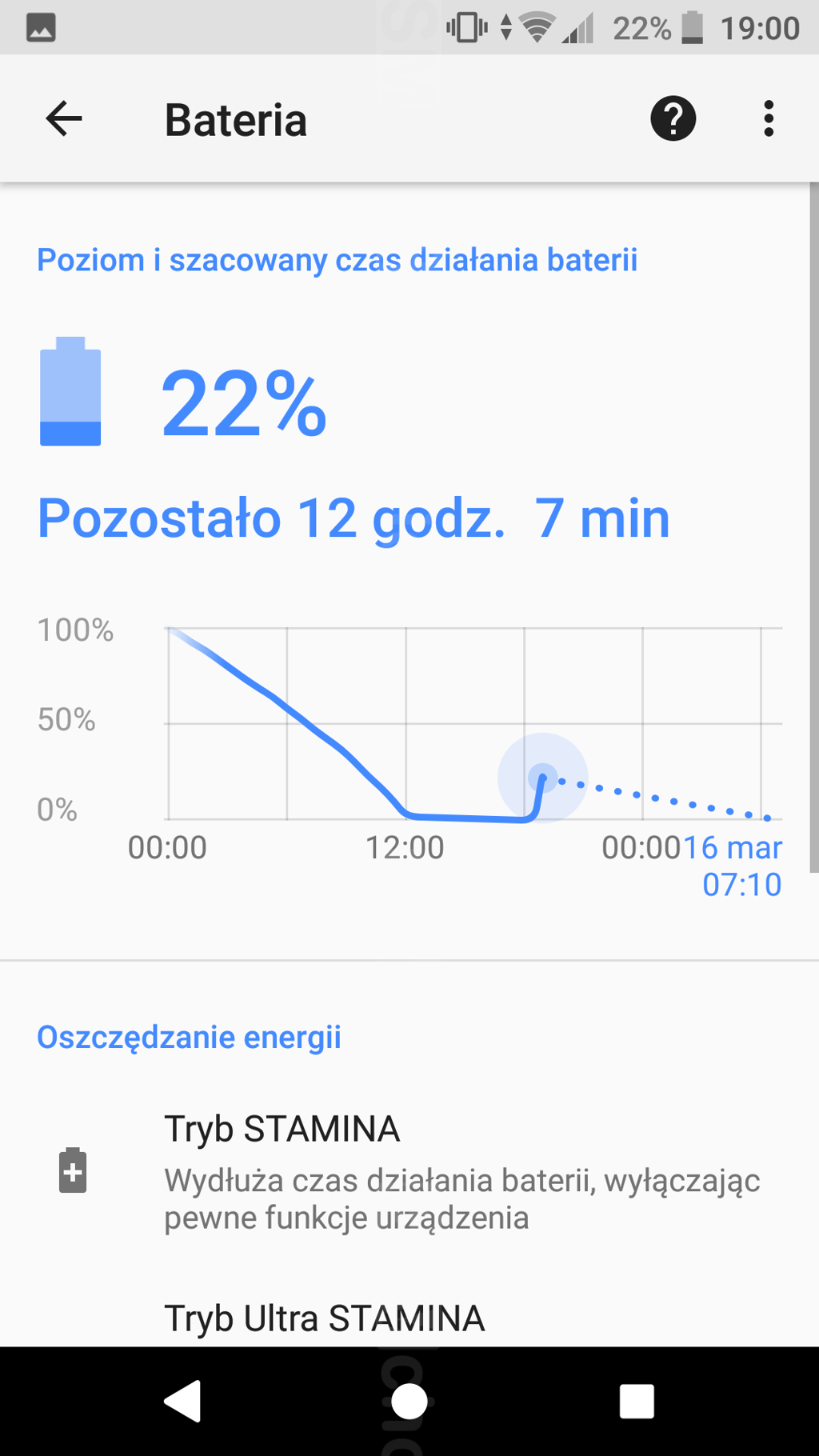Open the overflow menu
Screen dimensions: 819x1456
[769, 119]
